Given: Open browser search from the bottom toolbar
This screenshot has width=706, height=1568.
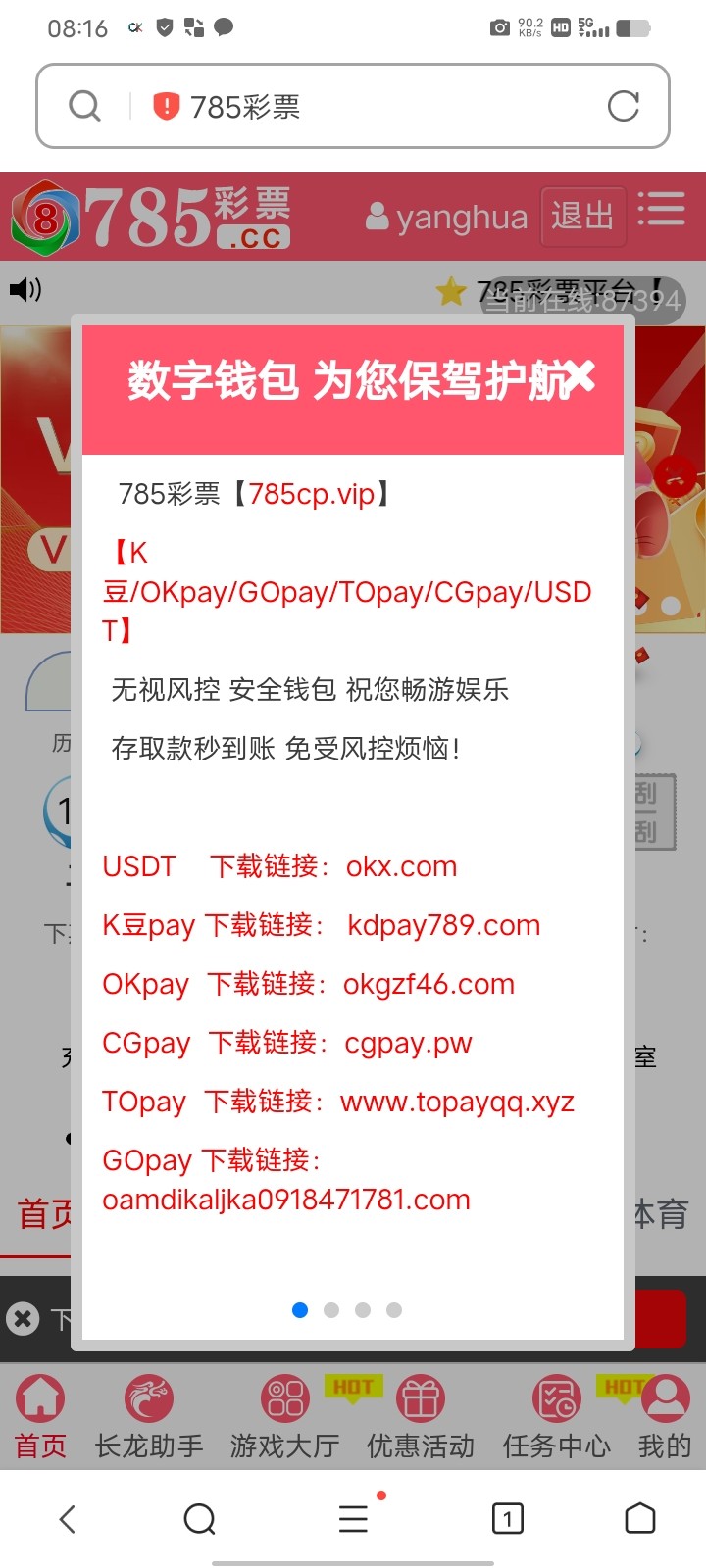Looking at the screenshot, I should [x=199, y=1519].
